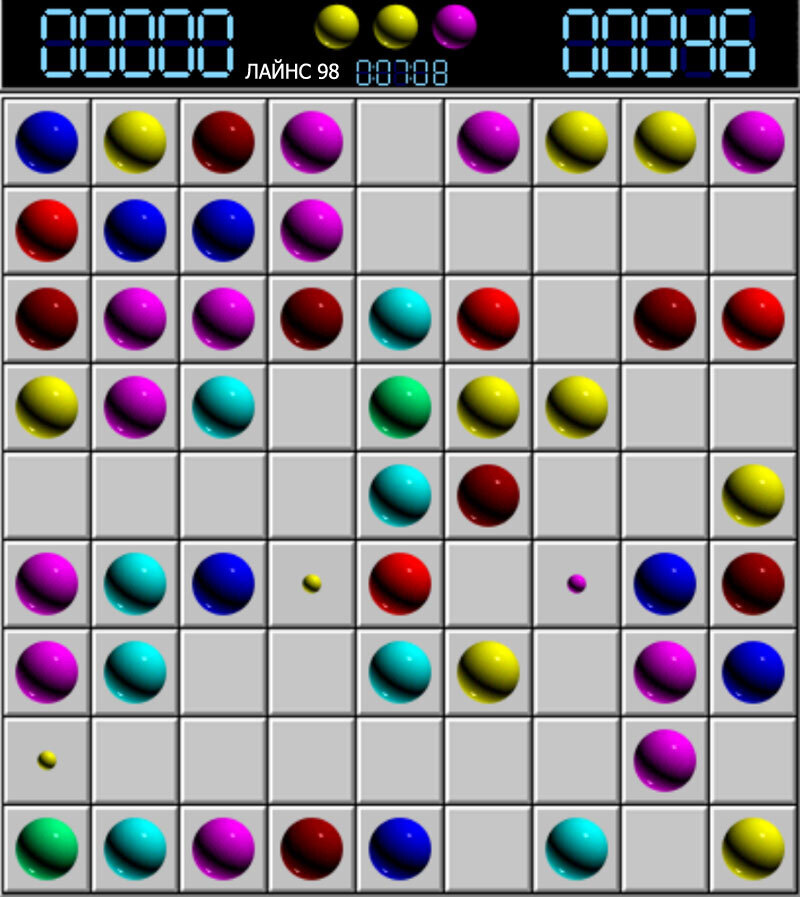This screenshot has width=800, height=897.
Task: Tap the small yellow ball between blue and red balls
Action: (312, 584)
